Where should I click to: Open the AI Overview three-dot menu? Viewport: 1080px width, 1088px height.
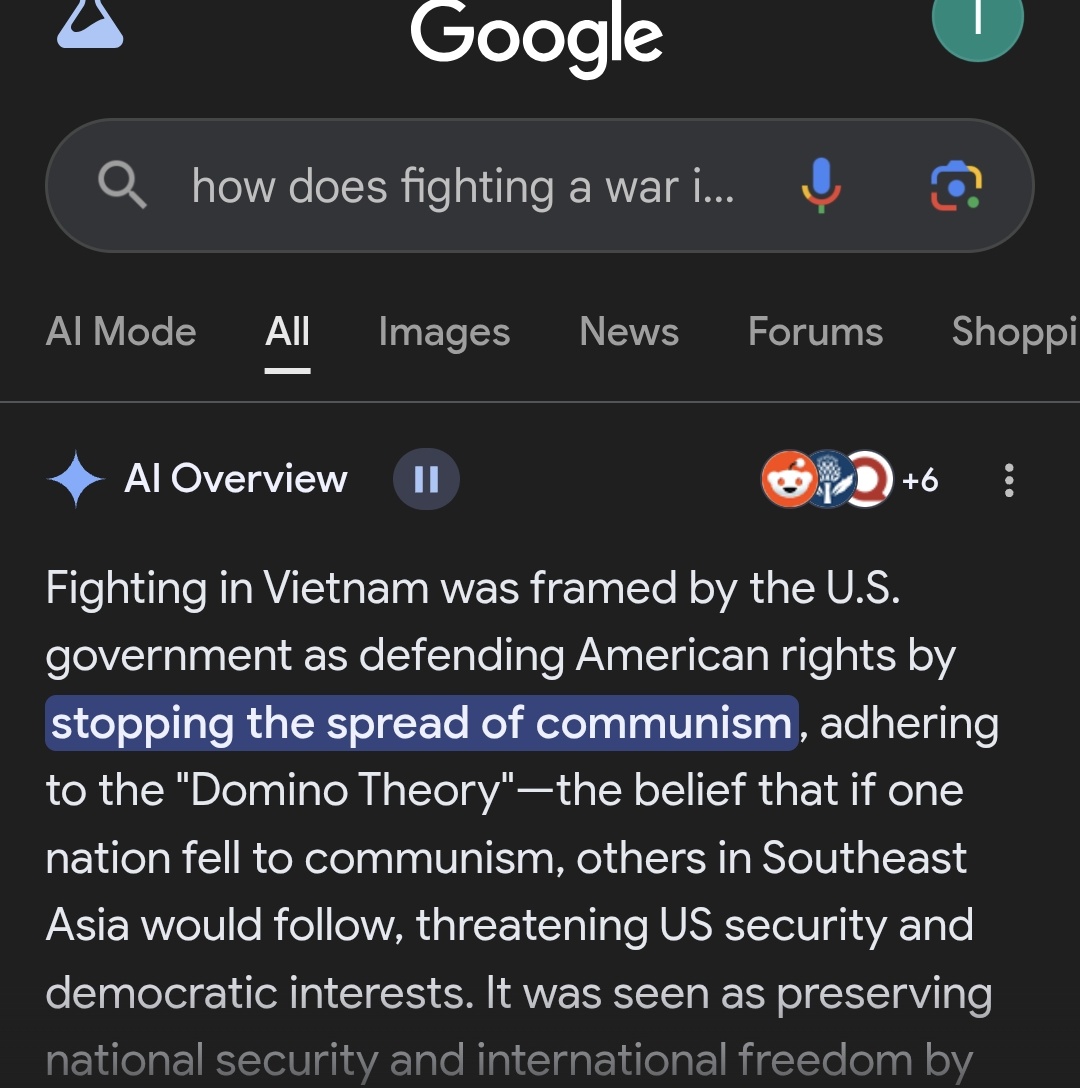(1008, 480)
